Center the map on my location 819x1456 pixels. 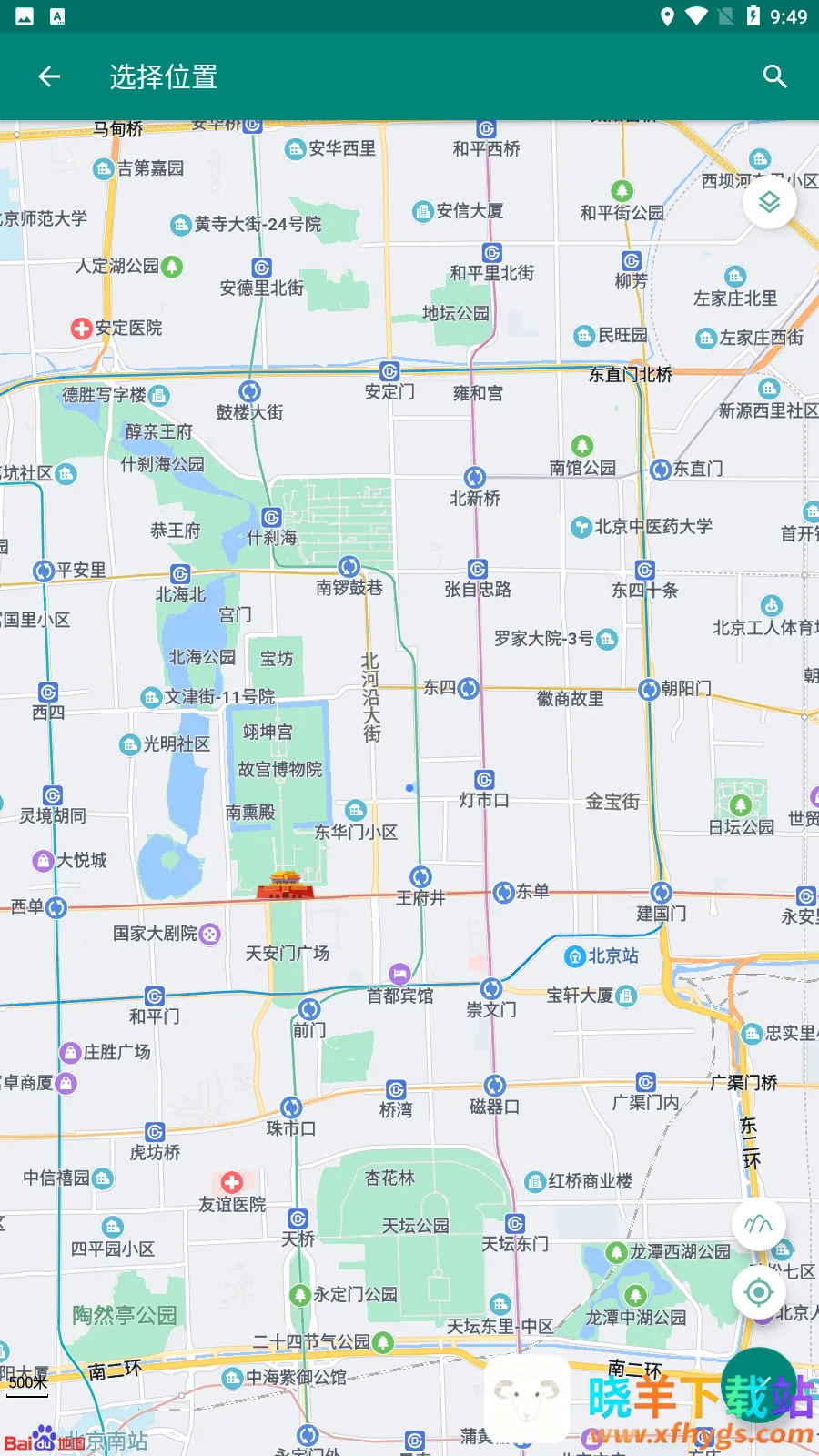tap(759, 1292)
